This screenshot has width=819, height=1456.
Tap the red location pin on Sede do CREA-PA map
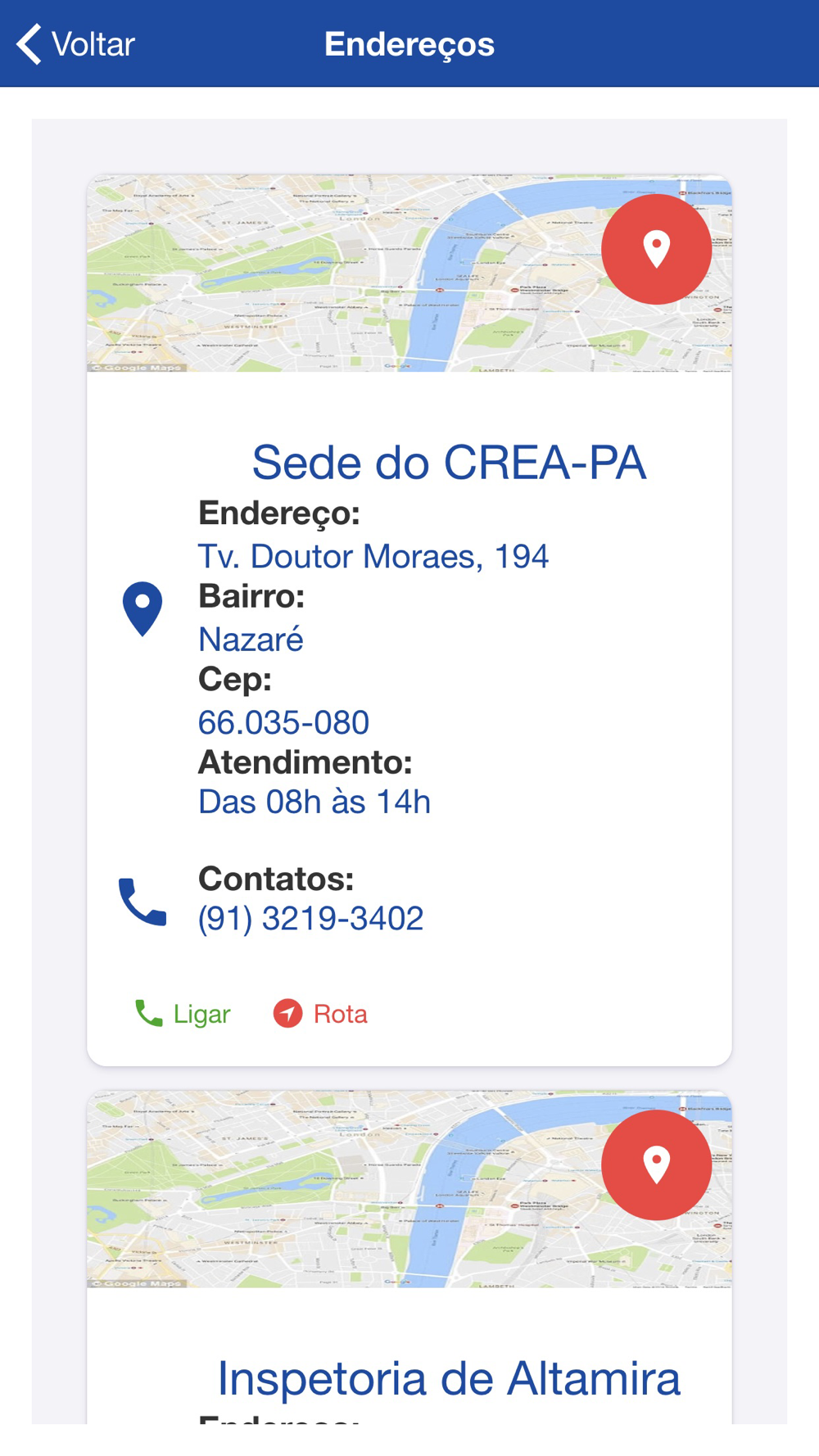pyautogui.click(x=656, y=249)
